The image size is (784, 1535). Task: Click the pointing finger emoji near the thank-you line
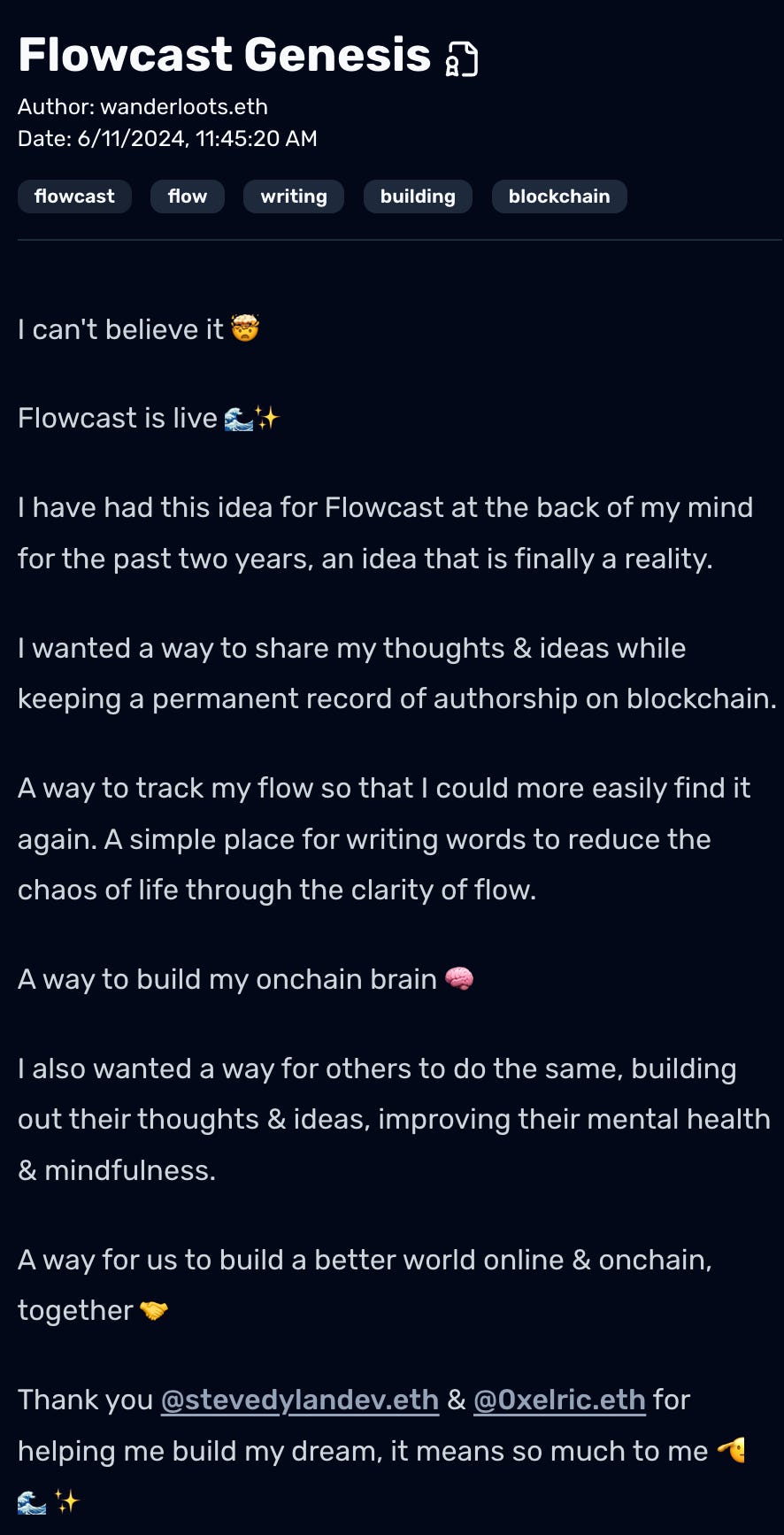point(731,1450)
